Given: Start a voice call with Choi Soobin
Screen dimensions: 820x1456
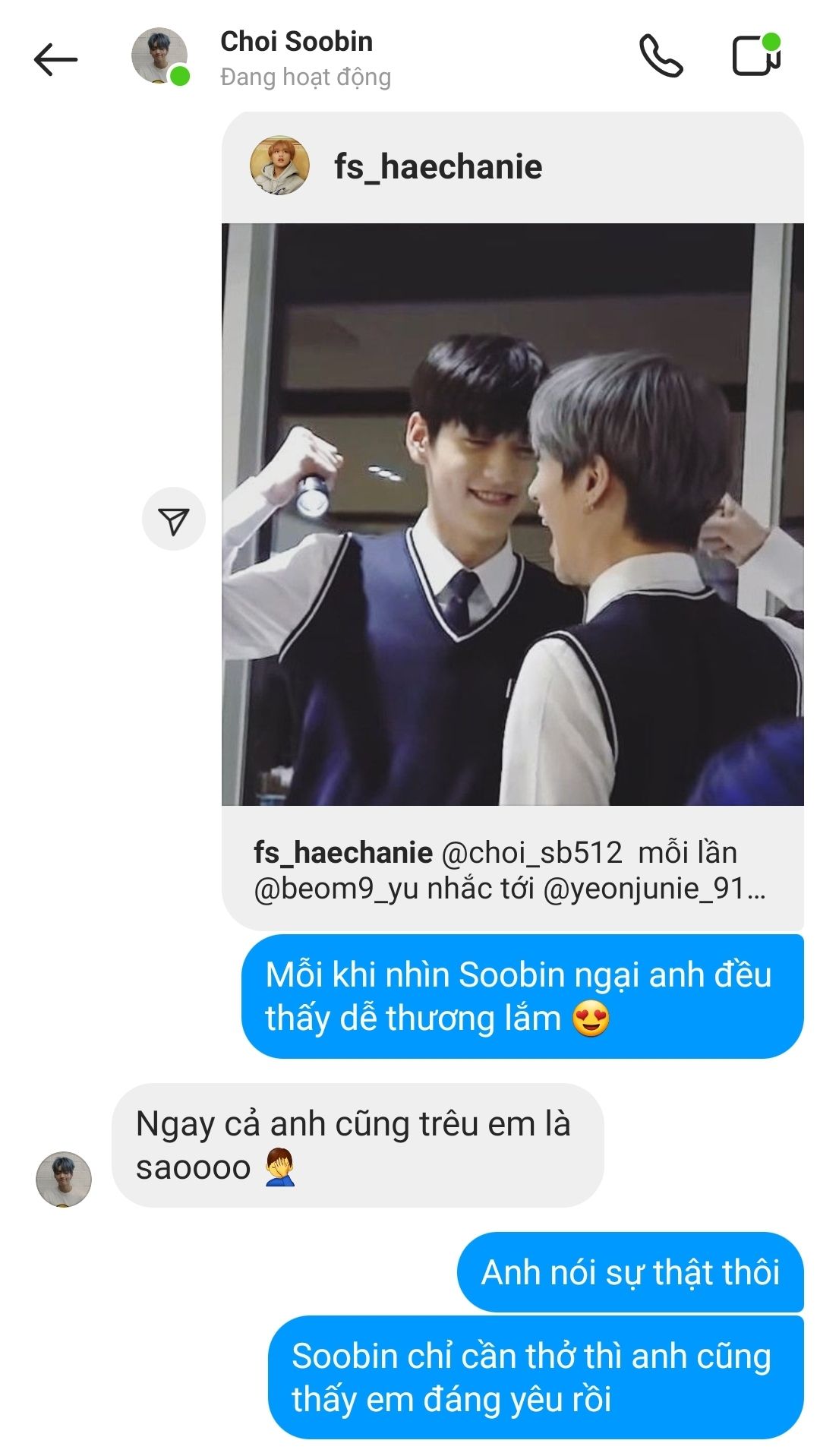Looking at the screenshot, I should click(661, 56).
